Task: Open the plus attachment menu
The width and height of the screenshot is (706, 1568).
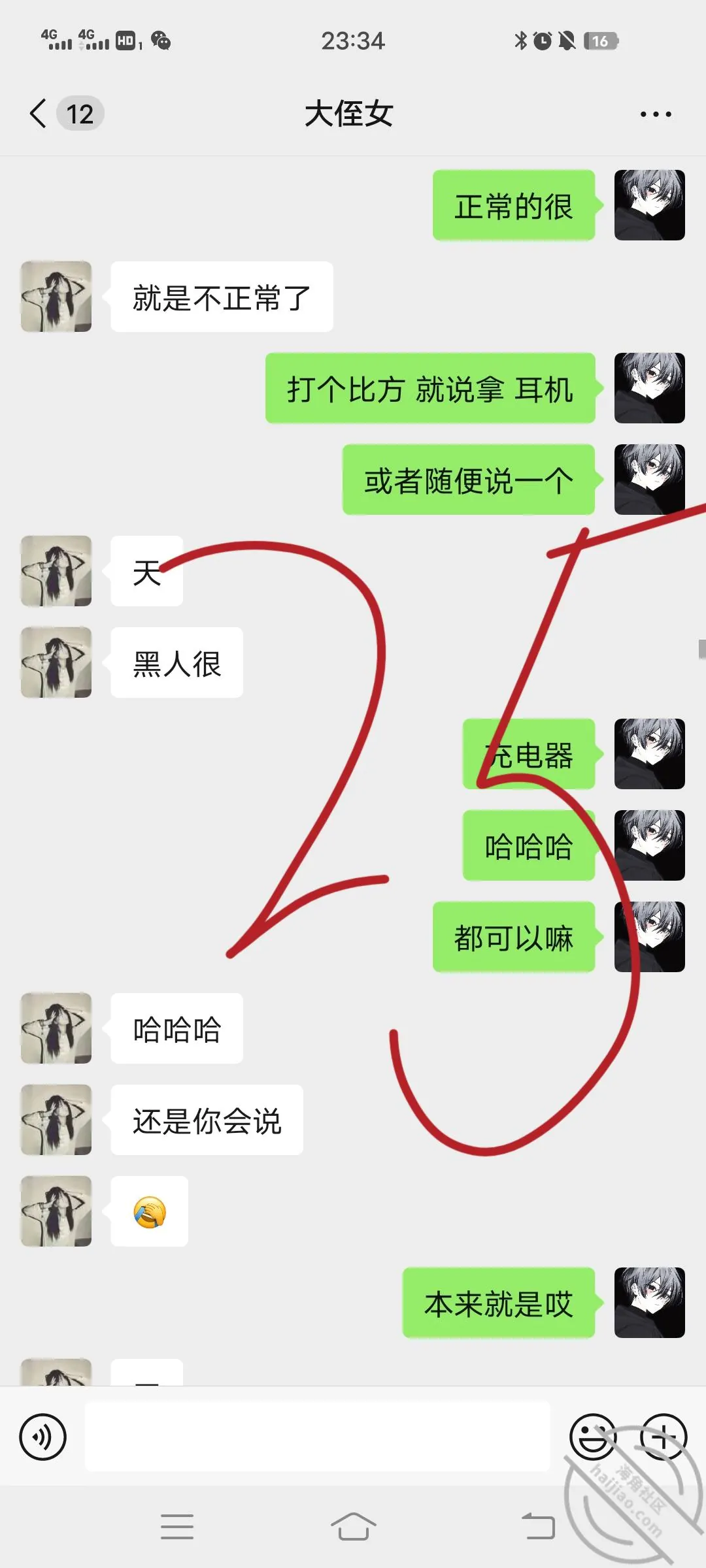Action: pyautogui.click(x=664, y=1437)
